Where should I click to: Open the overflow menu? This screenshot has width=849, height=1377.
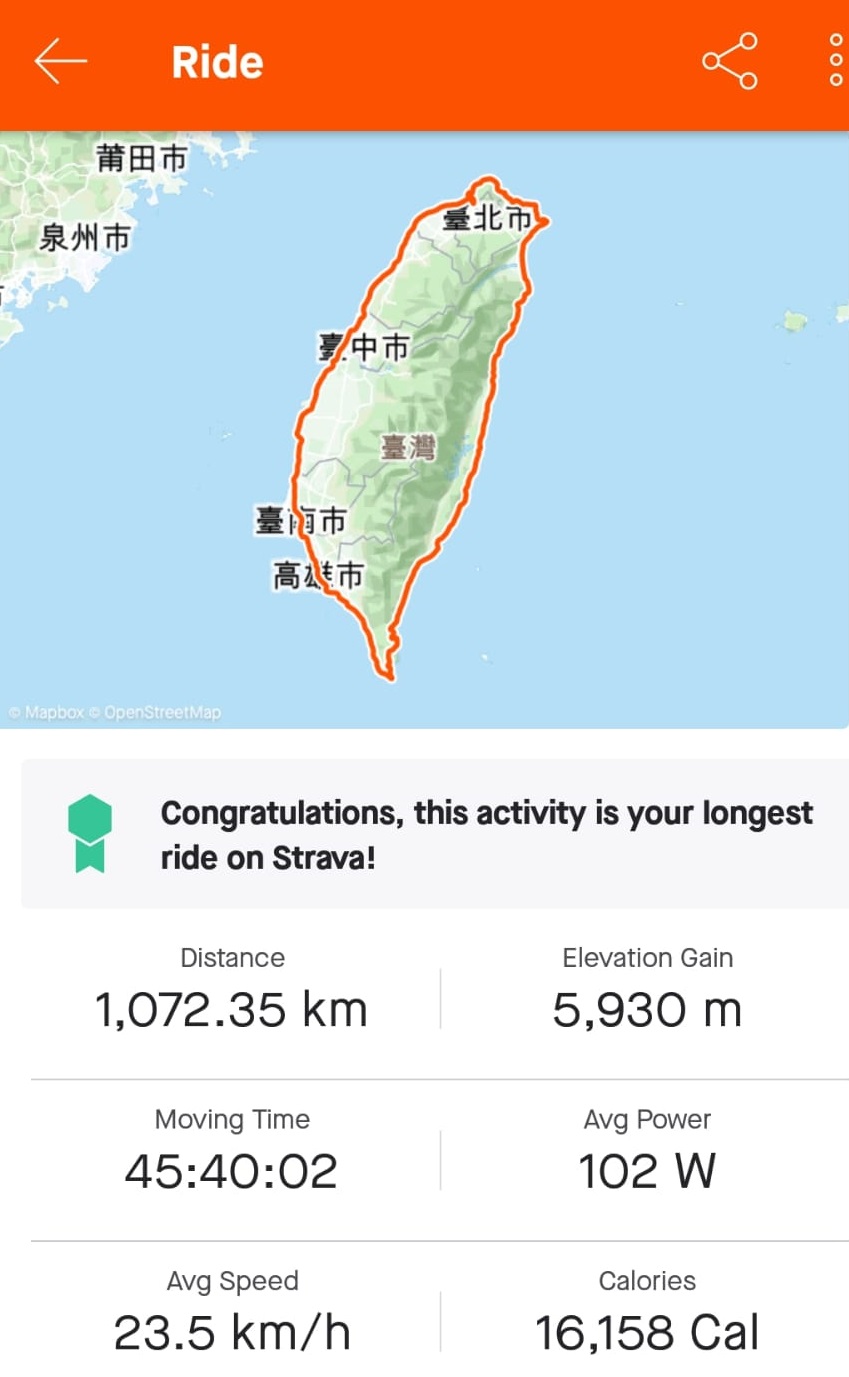[836, 62]
